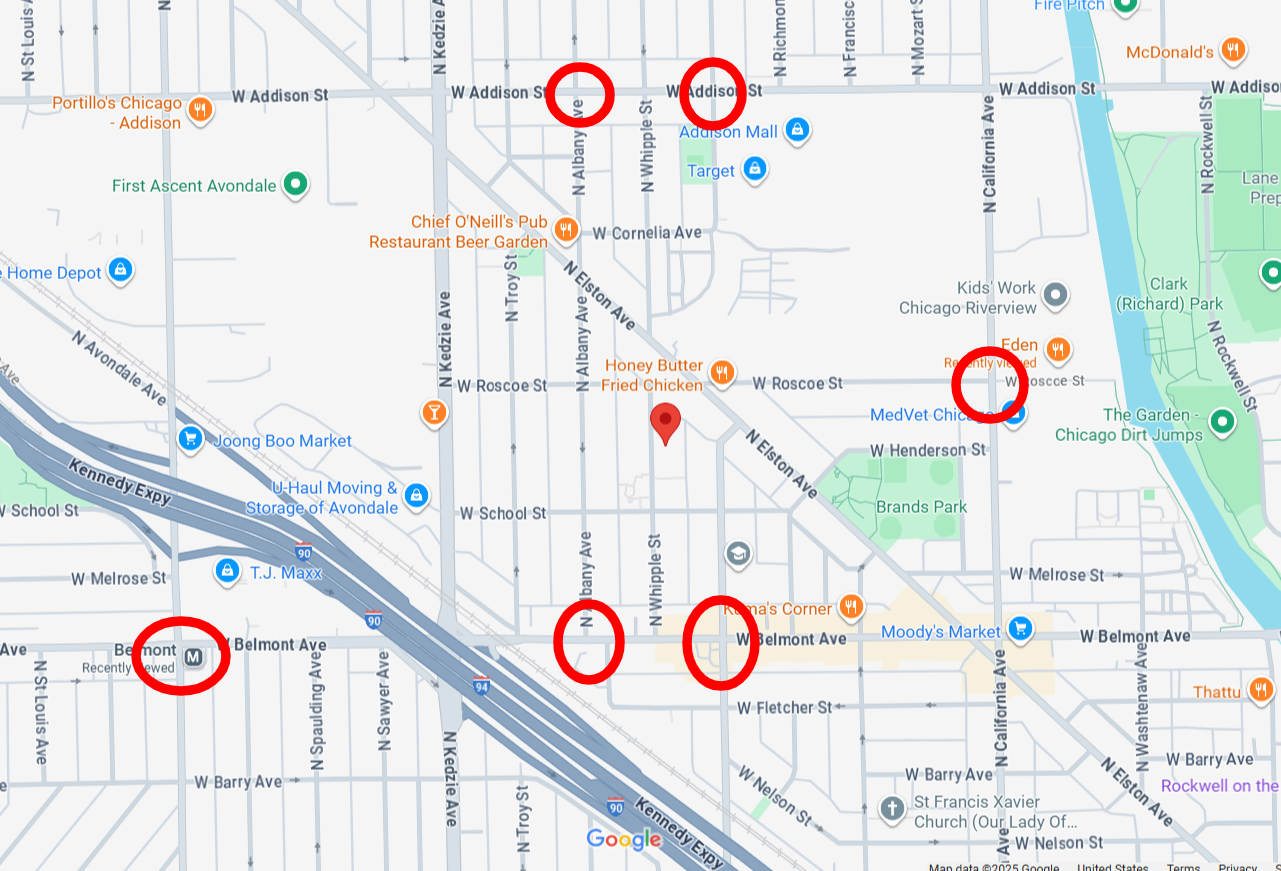Tap the Target store pin

755,169
